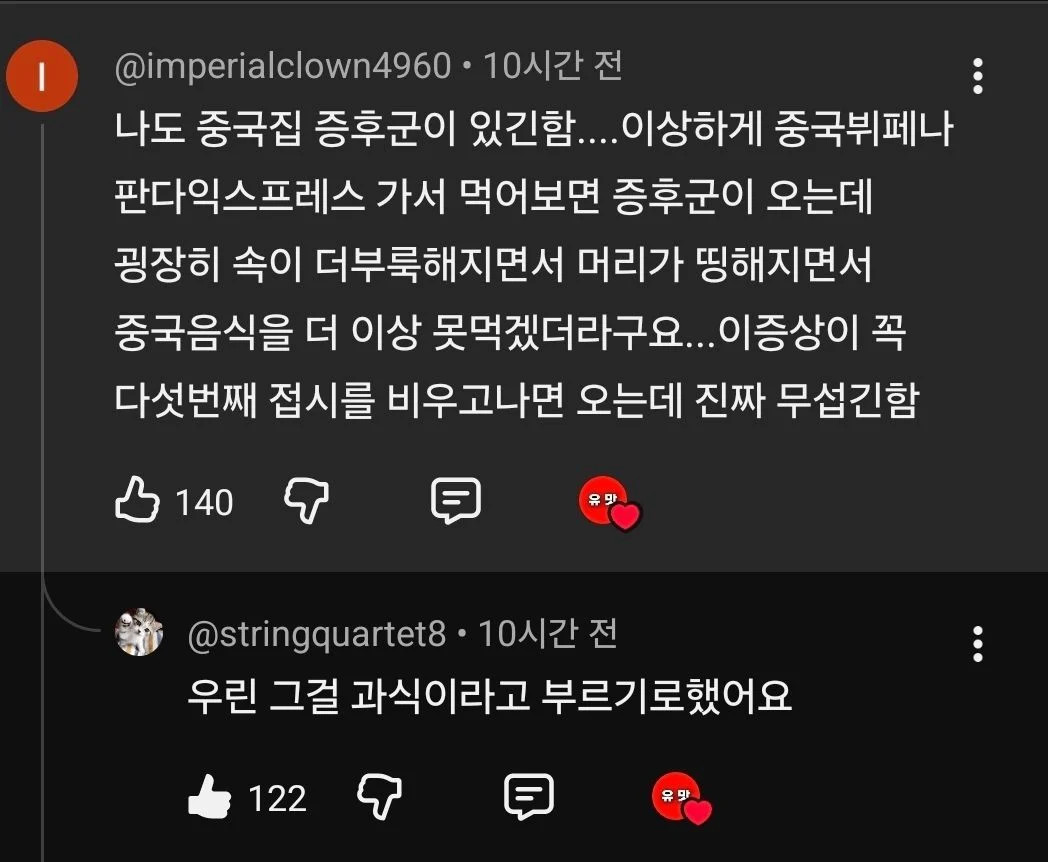Open @stringquartet8's profile picture
The height and width of the screenshot is (862, 1048).
pos(139,632)
